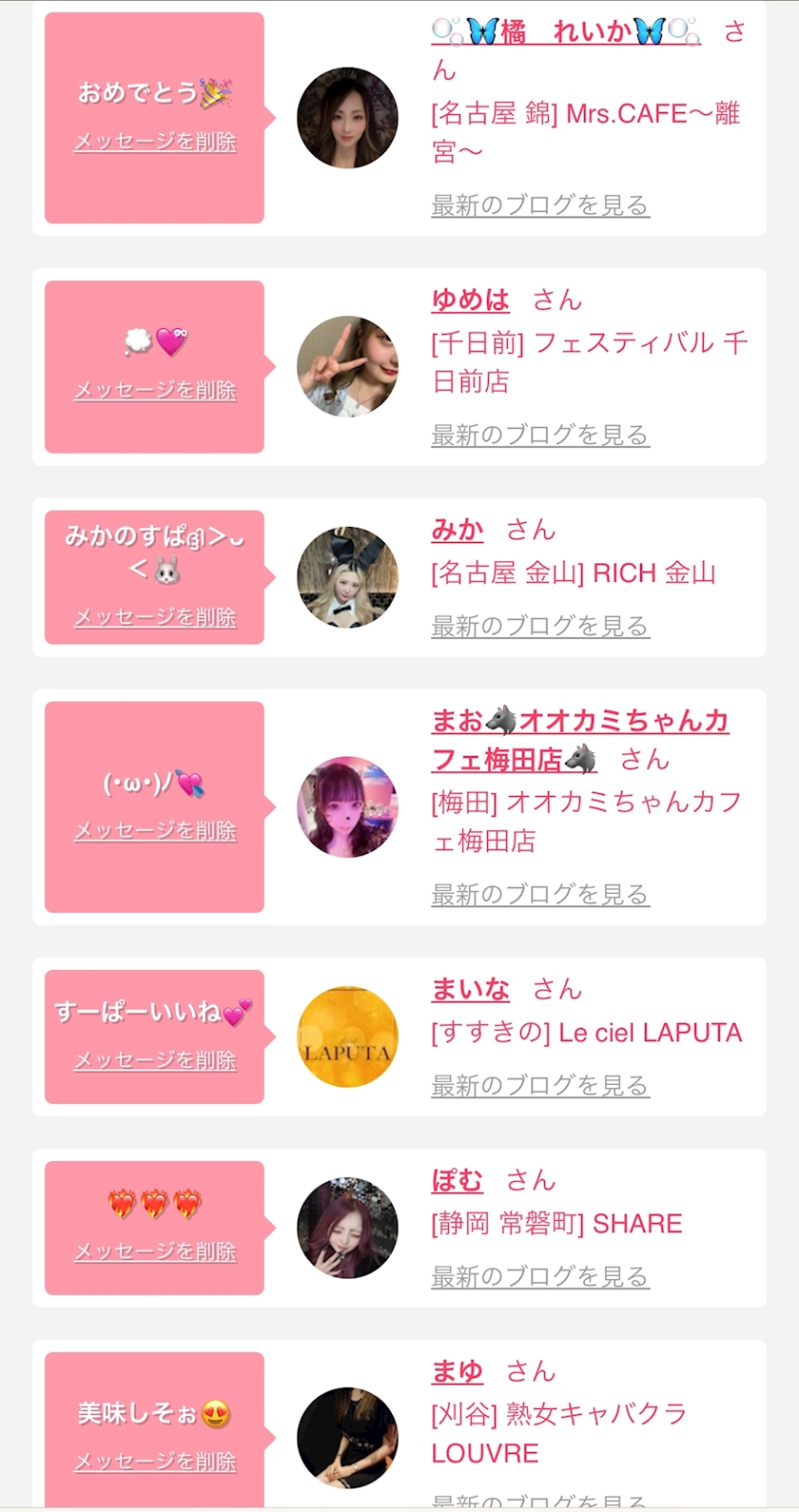This screenshot has height=1512, width=799.
Task: Delete the (・ω・)ﾉ message
Action: 155,830
